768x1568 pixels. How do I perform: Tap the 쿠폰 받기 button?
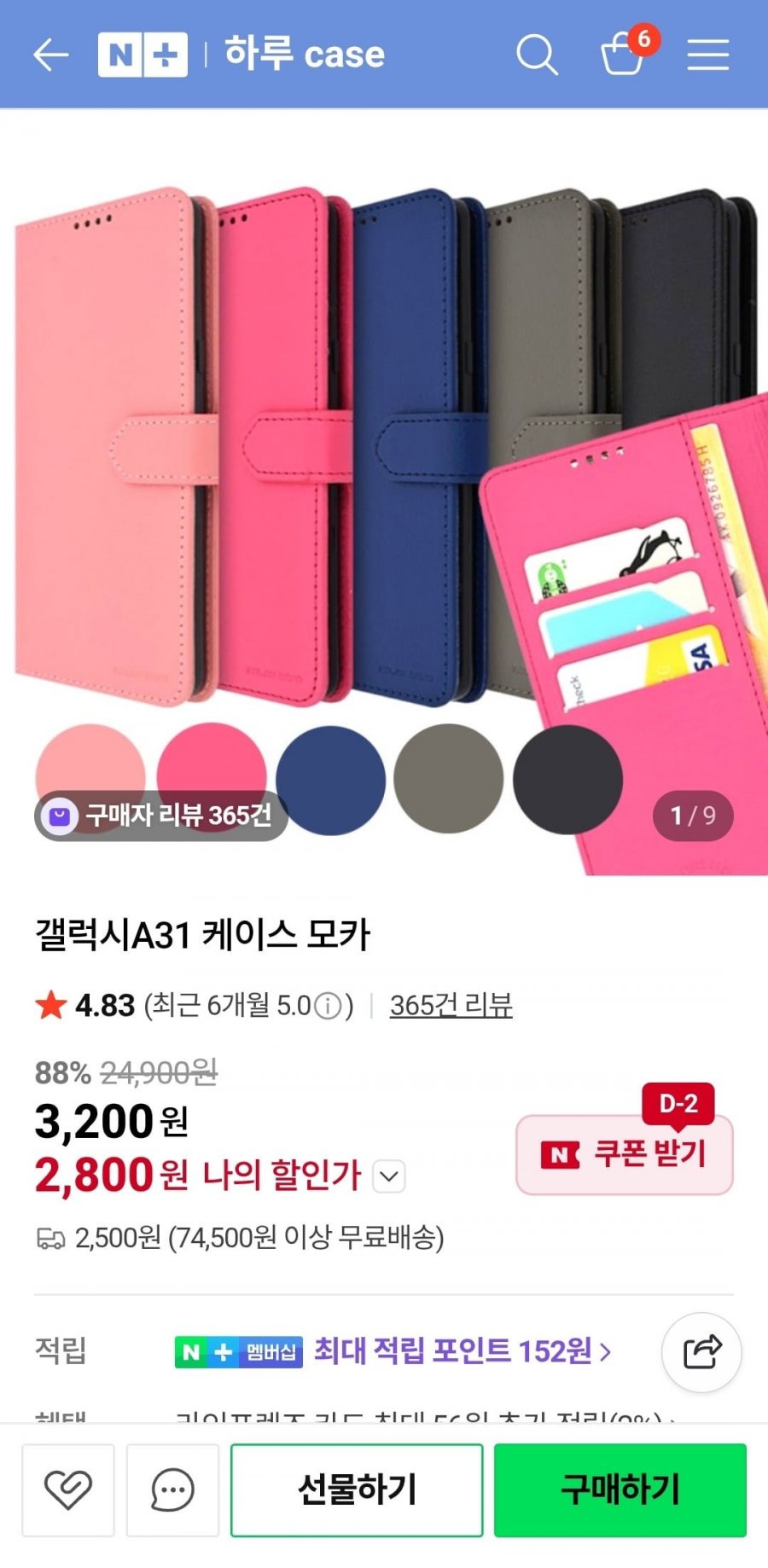[625, 1154]
